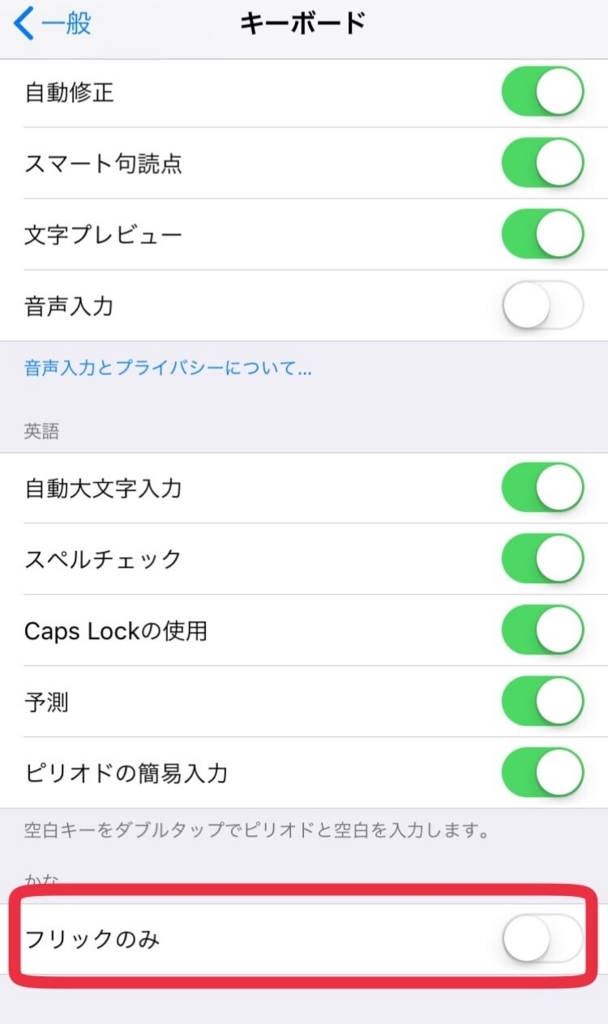This screenshot has width=608, height=1024.
Task: Turn off 自動修正 switch
Action: pos(542,93)
